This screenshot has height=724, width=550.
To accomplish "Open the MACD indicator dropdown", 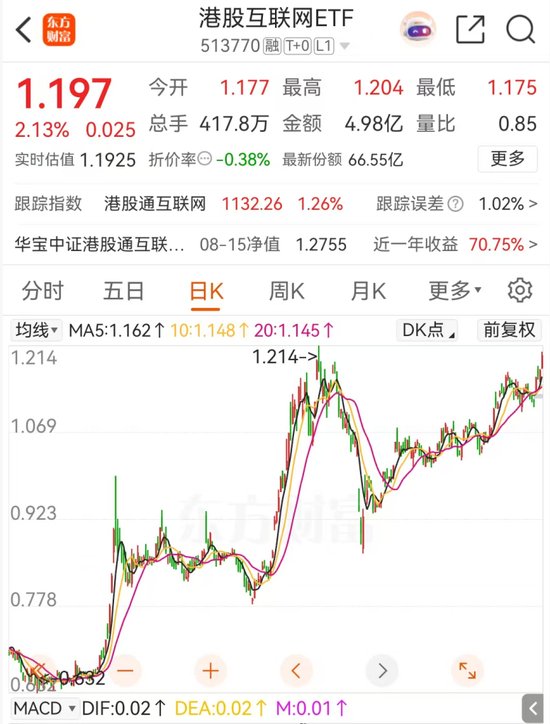I will pyautogui.click(x=44, y=708).
